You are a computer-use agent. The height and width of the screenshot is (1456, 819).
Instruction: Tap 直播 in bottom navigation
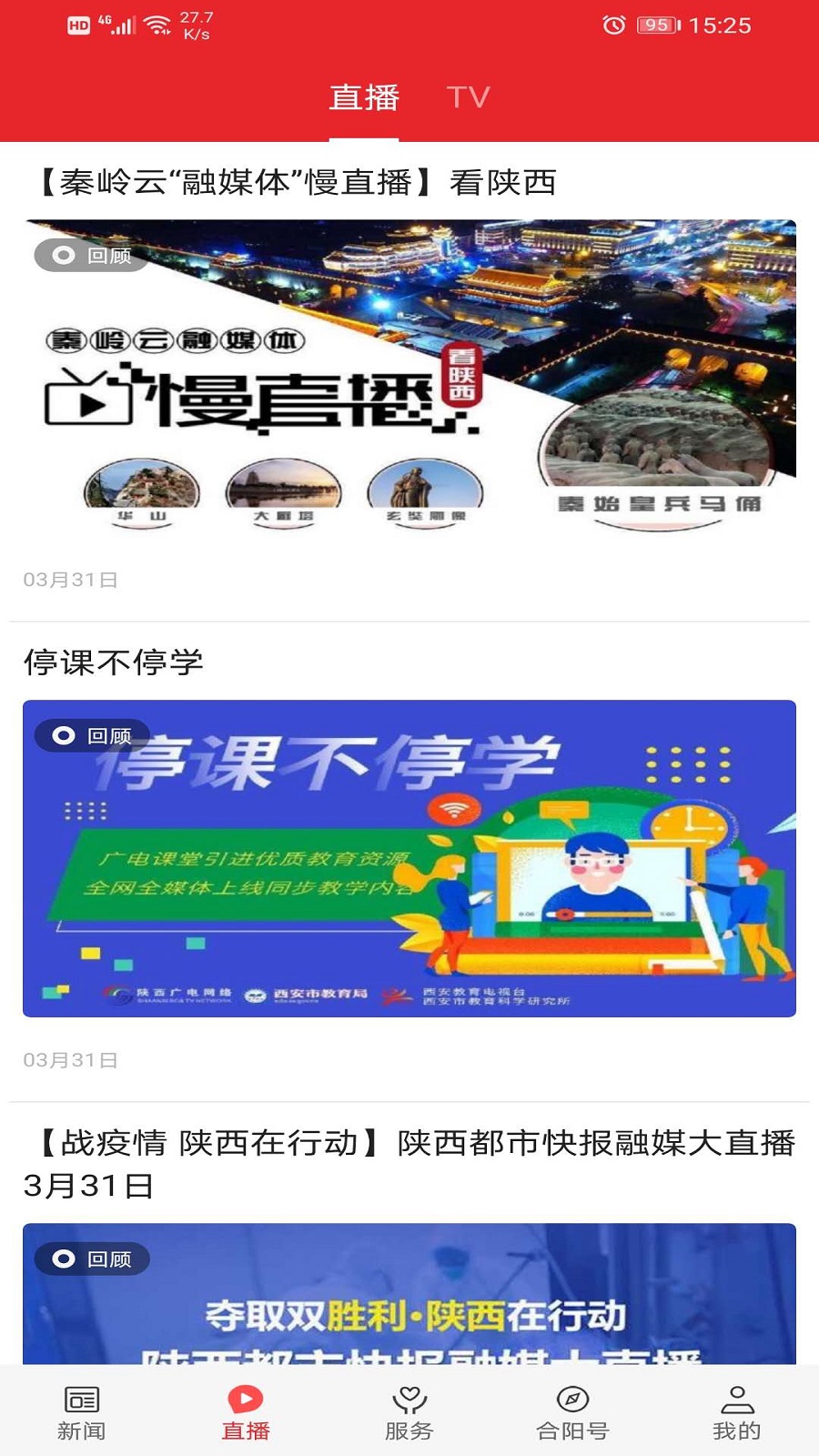pyautogui.click(x=246, y=1412)
